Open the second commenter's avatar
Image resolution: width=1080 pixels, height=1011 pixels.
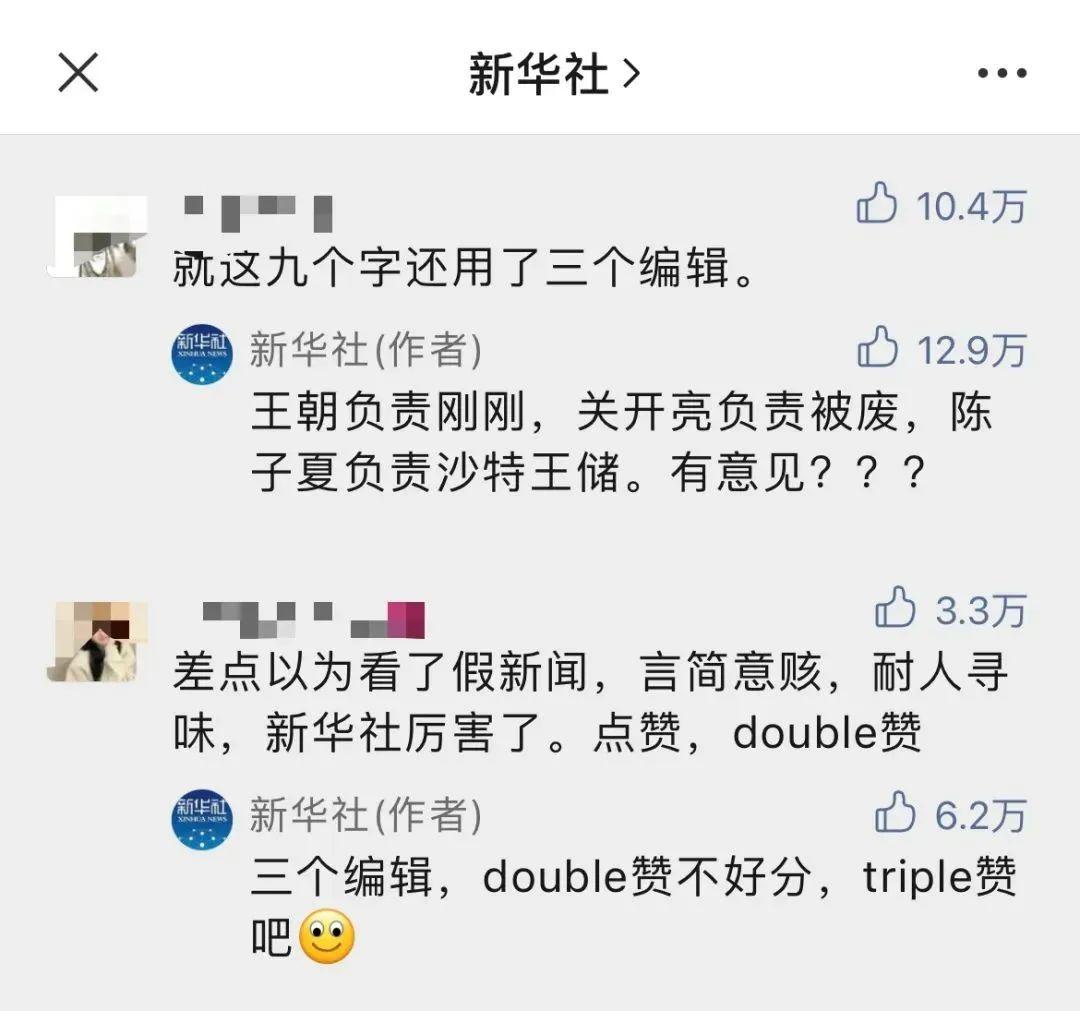tap(97, 642)
